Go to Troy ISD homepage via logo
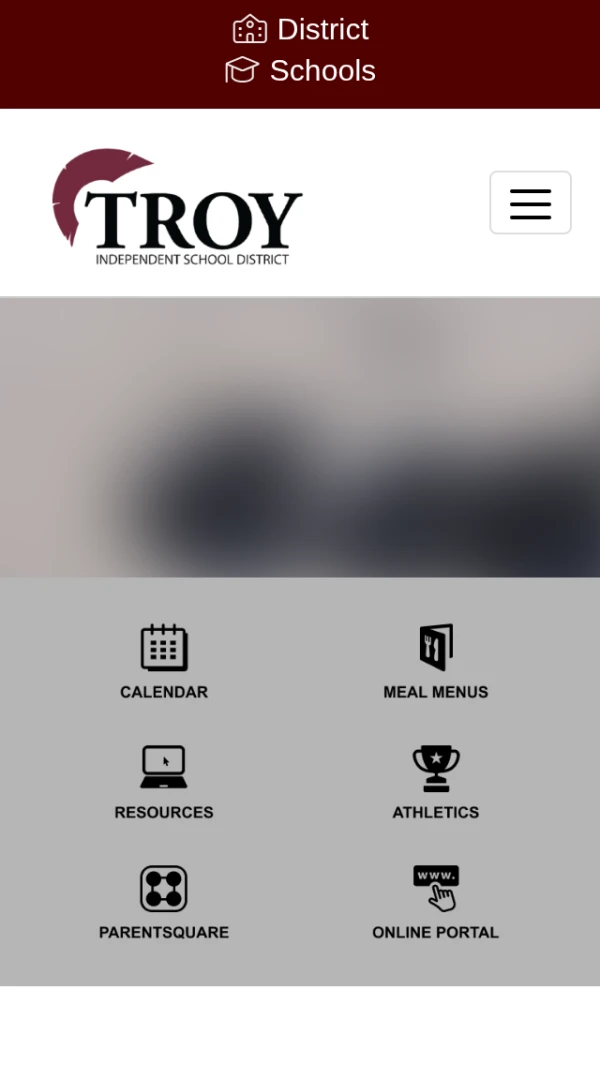The image size is (600, 1065). point(177,208)
